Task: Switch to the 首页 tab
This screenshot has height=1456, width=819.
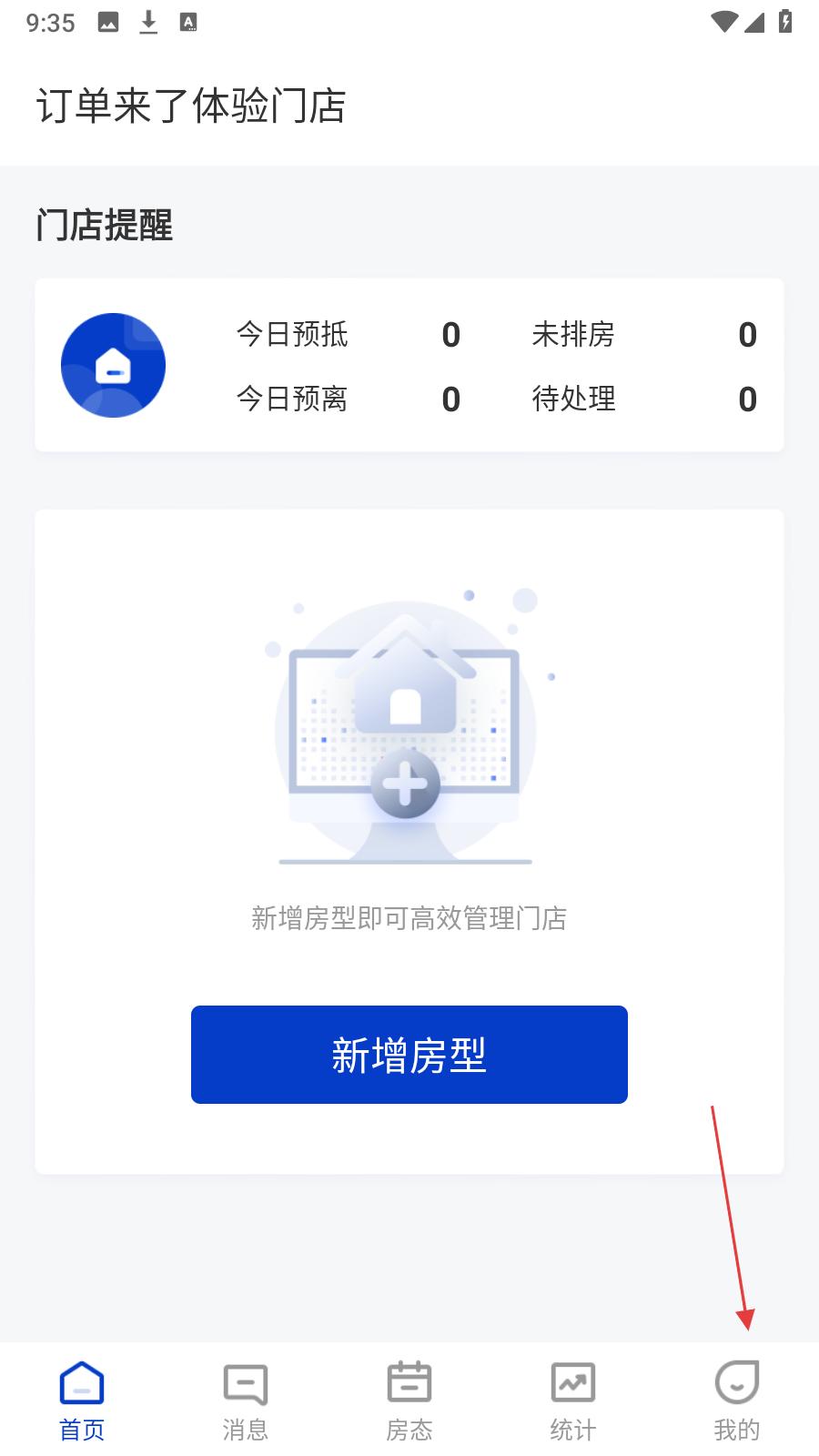Action: click(82, 1401)
